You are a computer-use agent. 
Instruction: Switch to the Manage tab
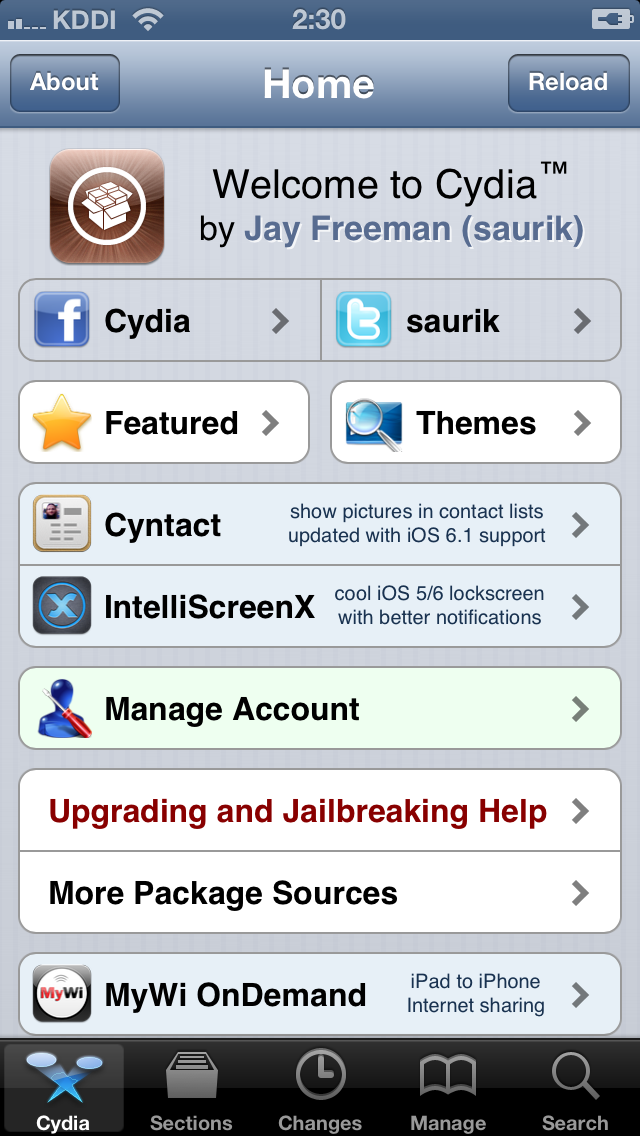click(448, 1089)
